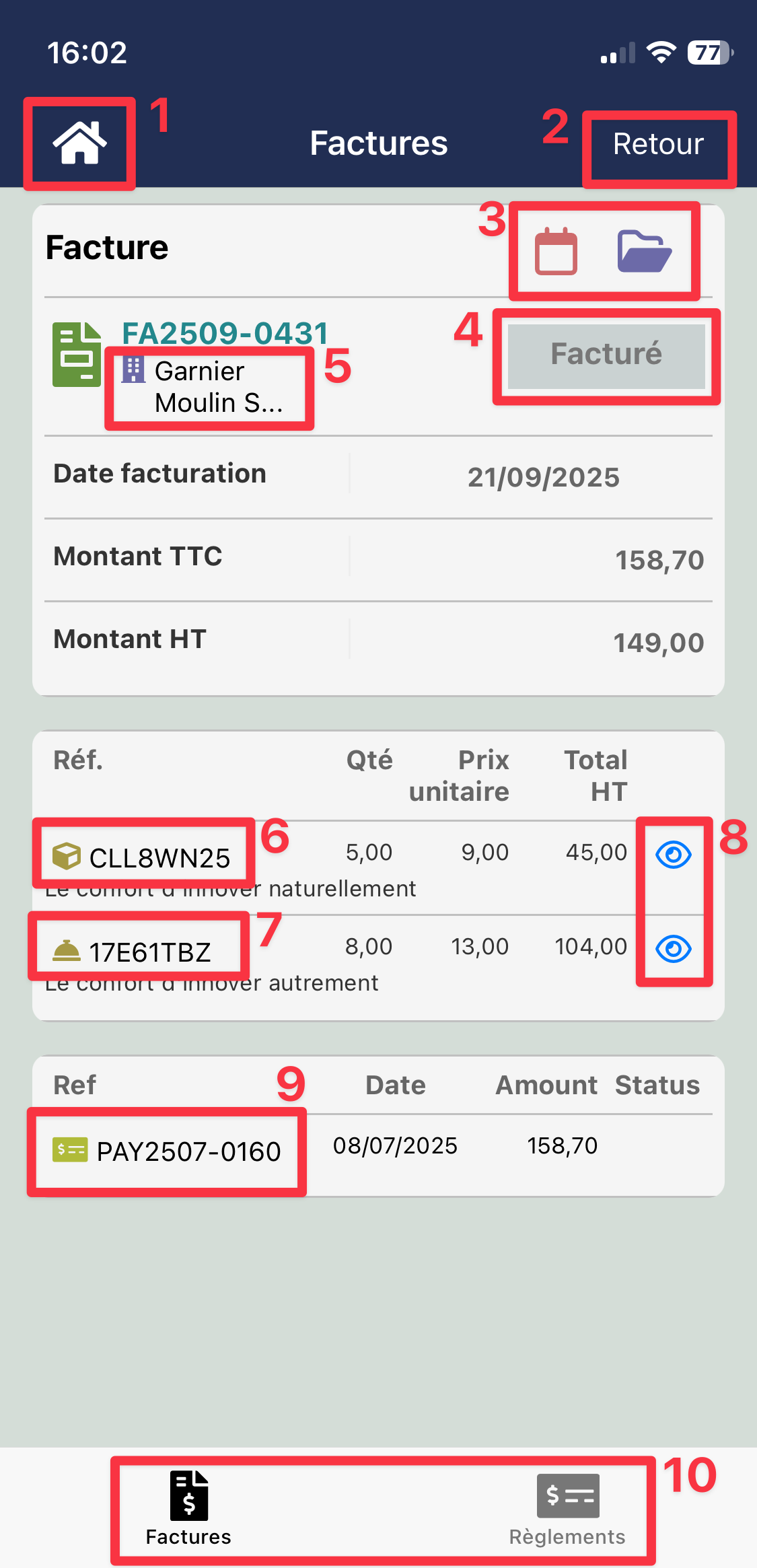
Task: Tap the Retour button
Action: click(658, 144)
